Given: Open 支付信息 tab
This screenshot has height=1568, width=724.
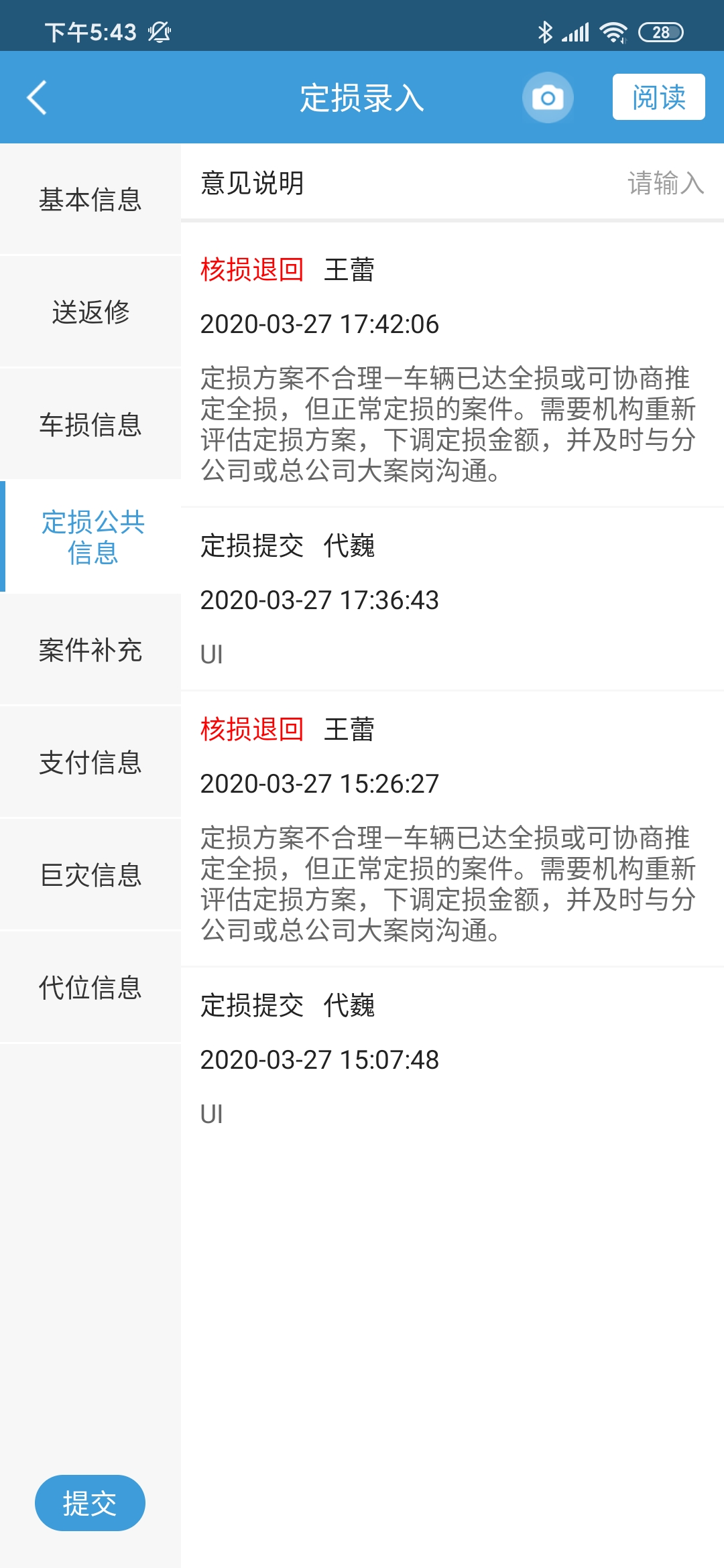Looking at the screenshot, I should (x=90, y=763).
